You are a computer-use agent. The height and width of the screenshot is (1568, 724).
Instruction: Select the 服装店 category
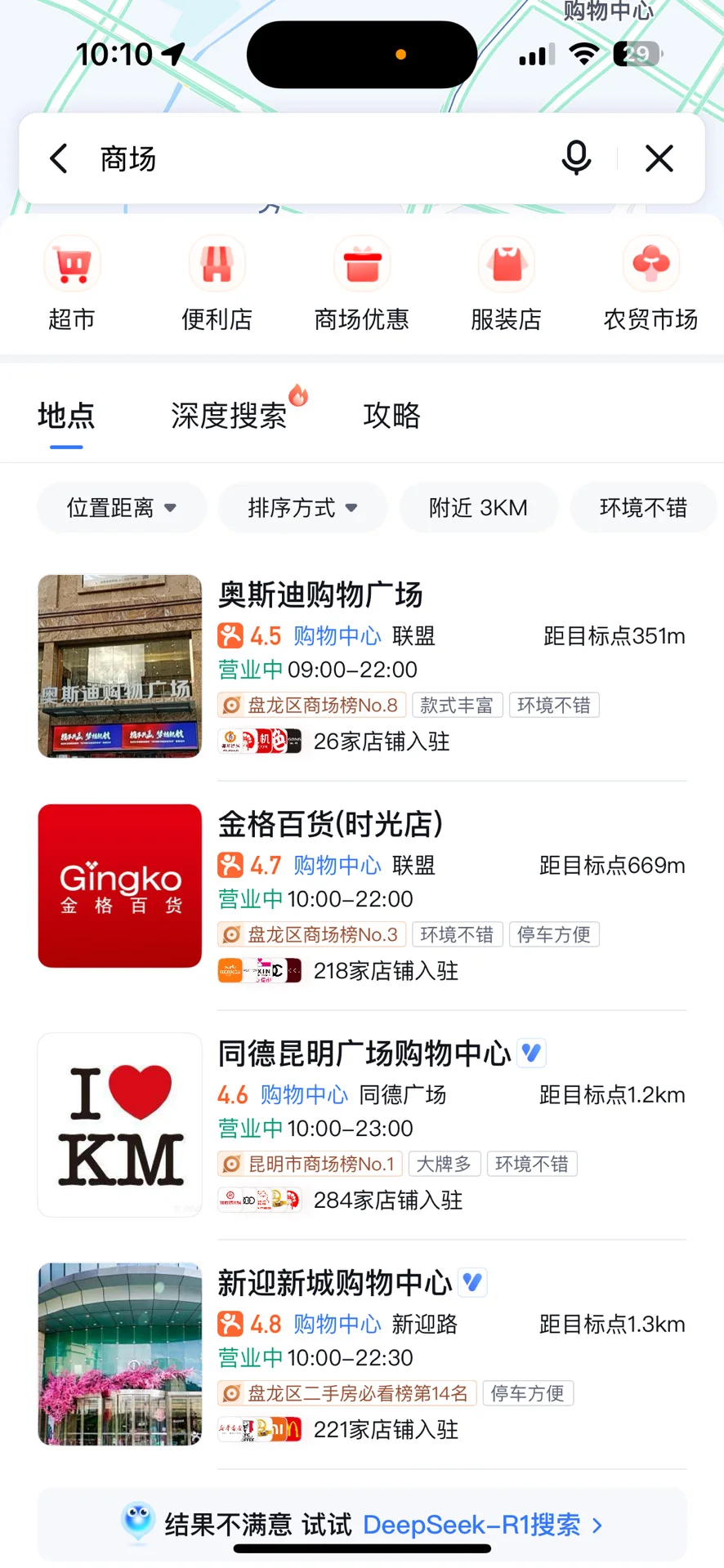click(506, 283)
